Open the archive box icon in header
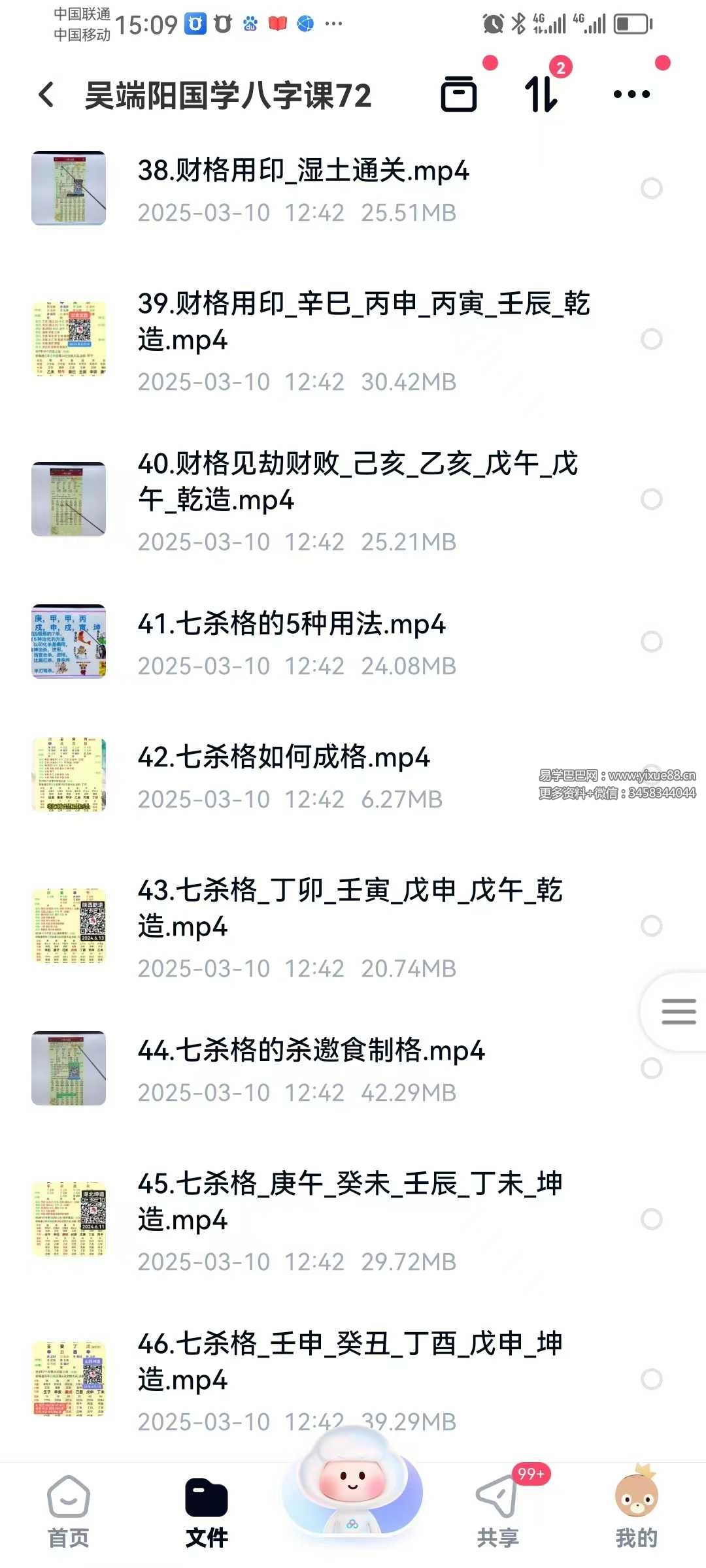Viewport: 706px width, 1568px height. point(459,95)
